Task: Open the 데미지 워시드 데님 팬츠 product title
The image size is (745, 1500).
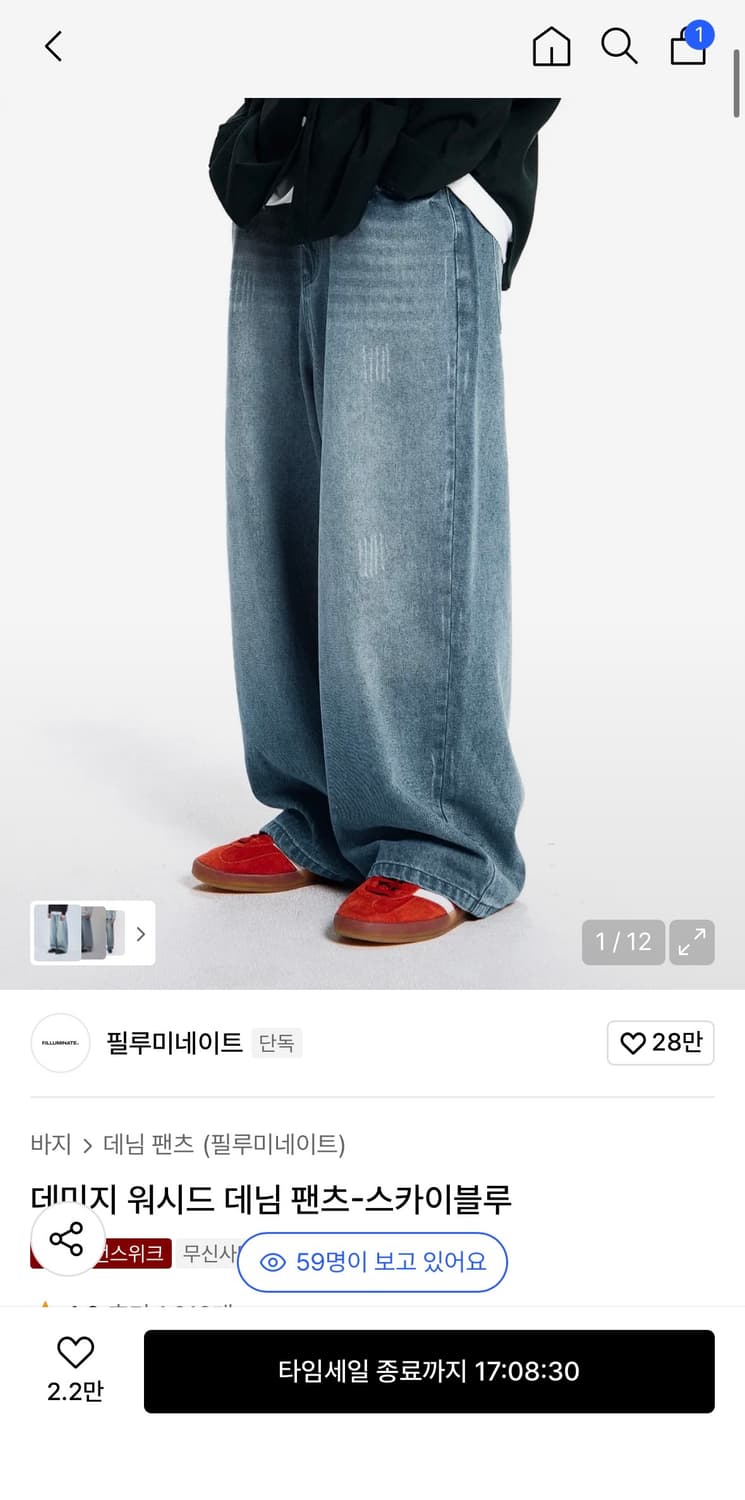Action: pyautogui.click(x=271, y=1197)
